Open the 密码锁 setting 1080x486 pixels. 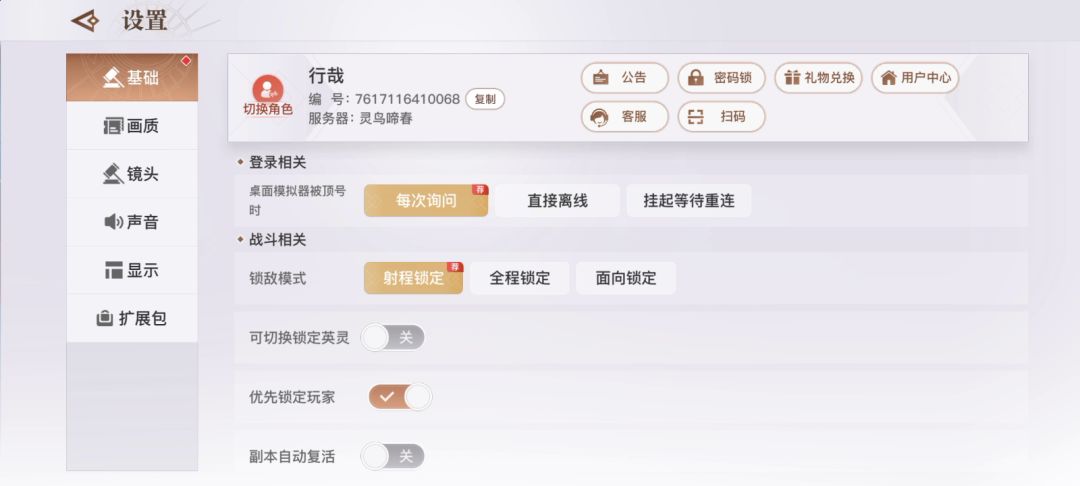coord(721,78)
